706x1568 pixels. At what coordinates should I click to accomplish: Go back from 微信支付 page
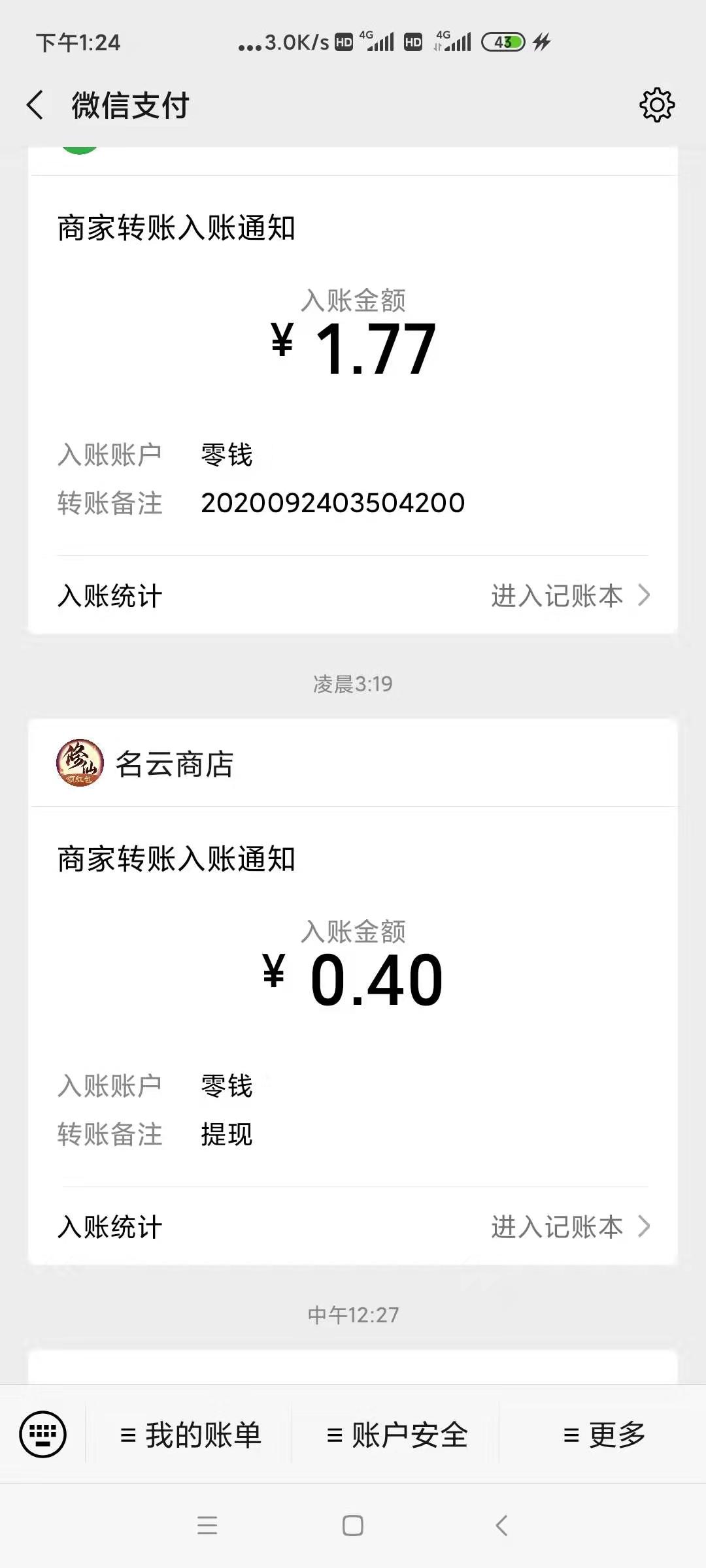(35, 105)
